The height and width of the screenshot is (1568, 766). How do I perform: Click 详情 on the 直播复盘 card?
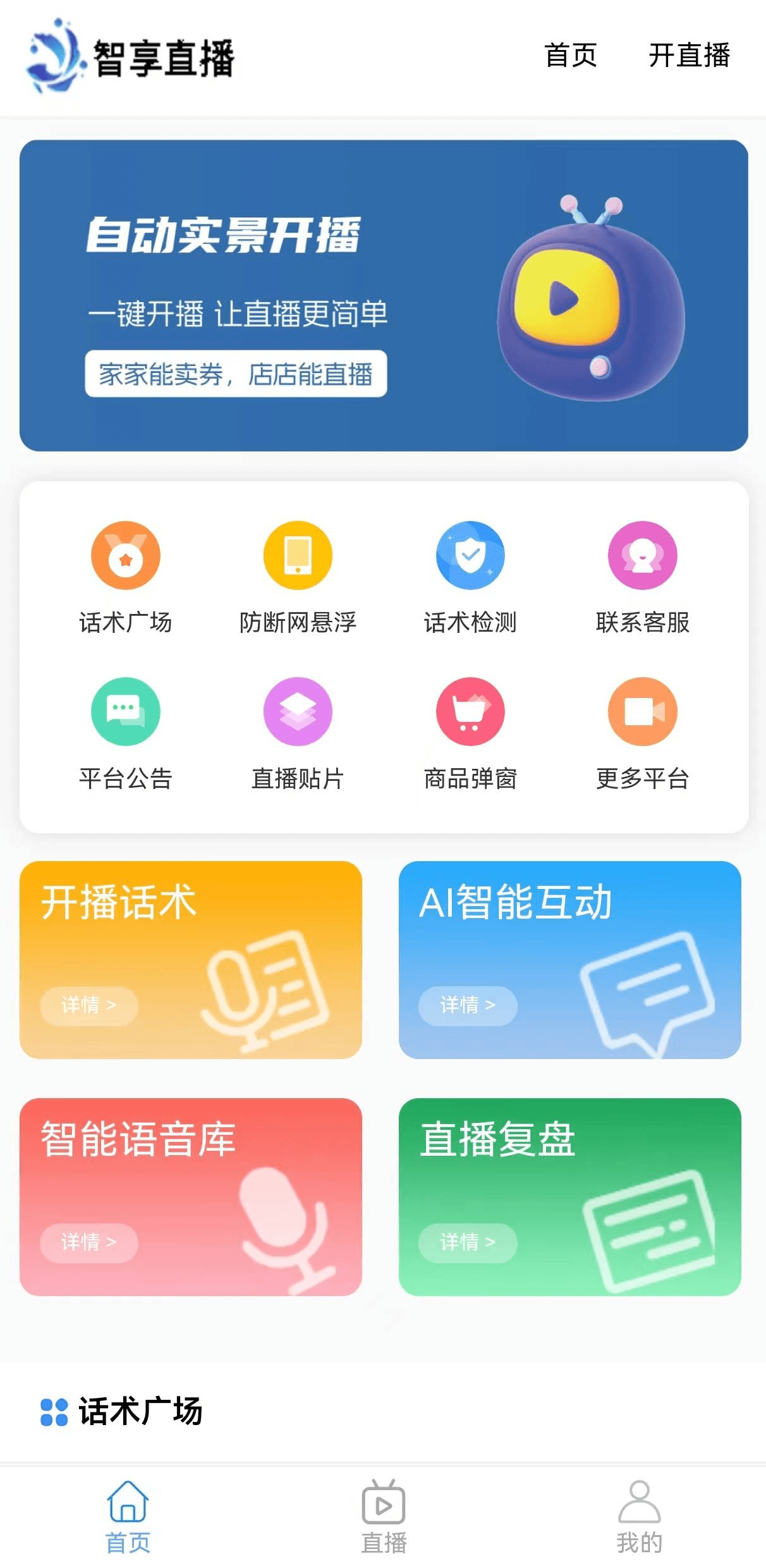point(467,1243)
